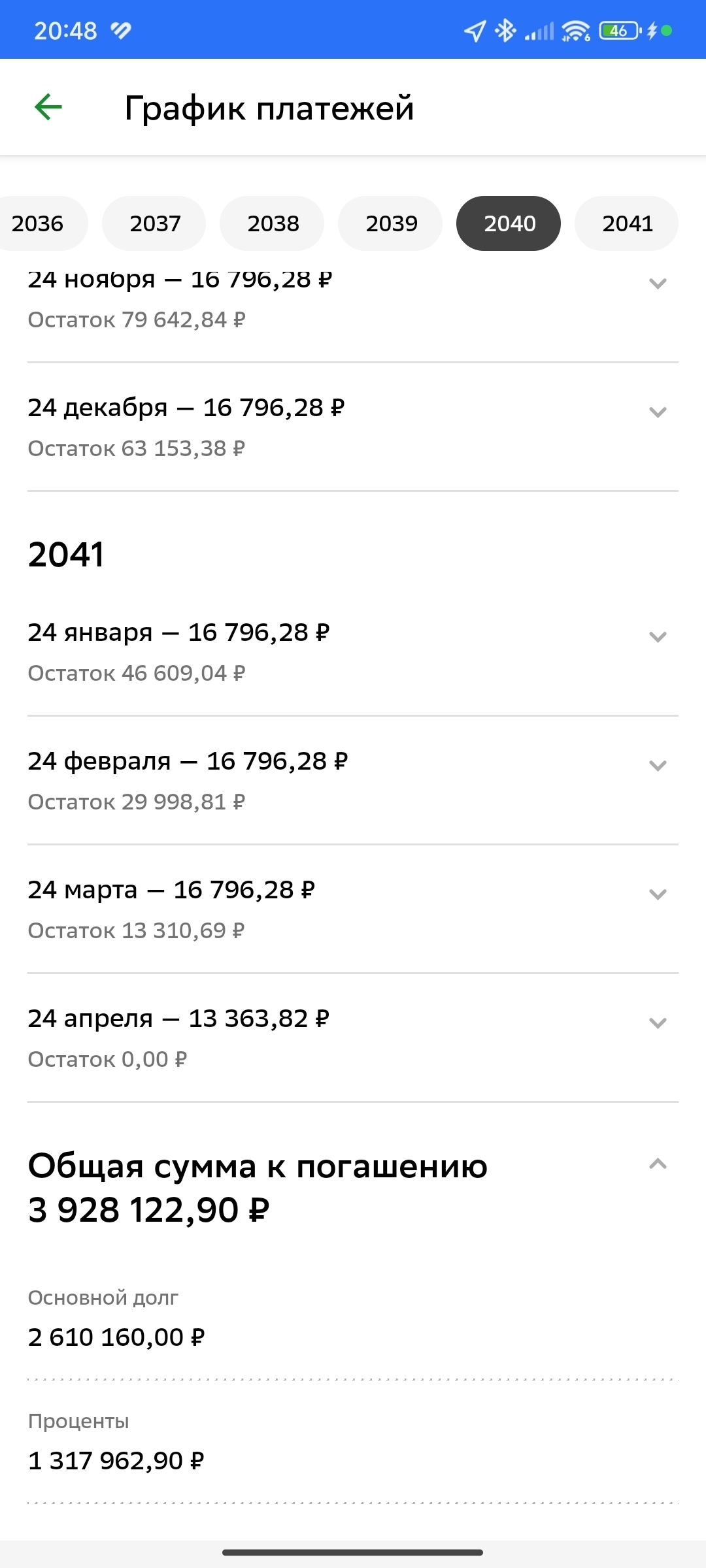The image size is (706, 1568).
Task: Switch to the 2037 year chip
Action: click(x=154, y=223)
